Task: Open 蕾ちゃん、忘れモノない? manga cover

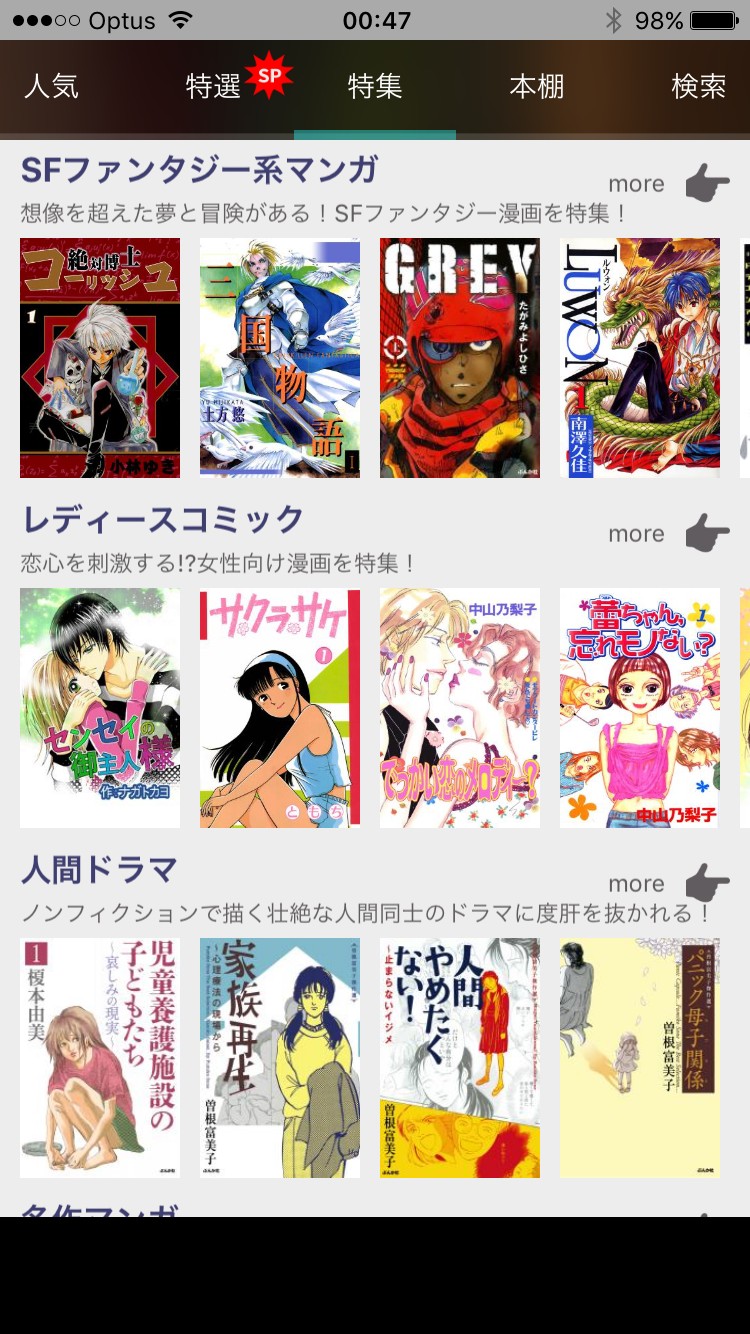Action: (x=640, y=708)
